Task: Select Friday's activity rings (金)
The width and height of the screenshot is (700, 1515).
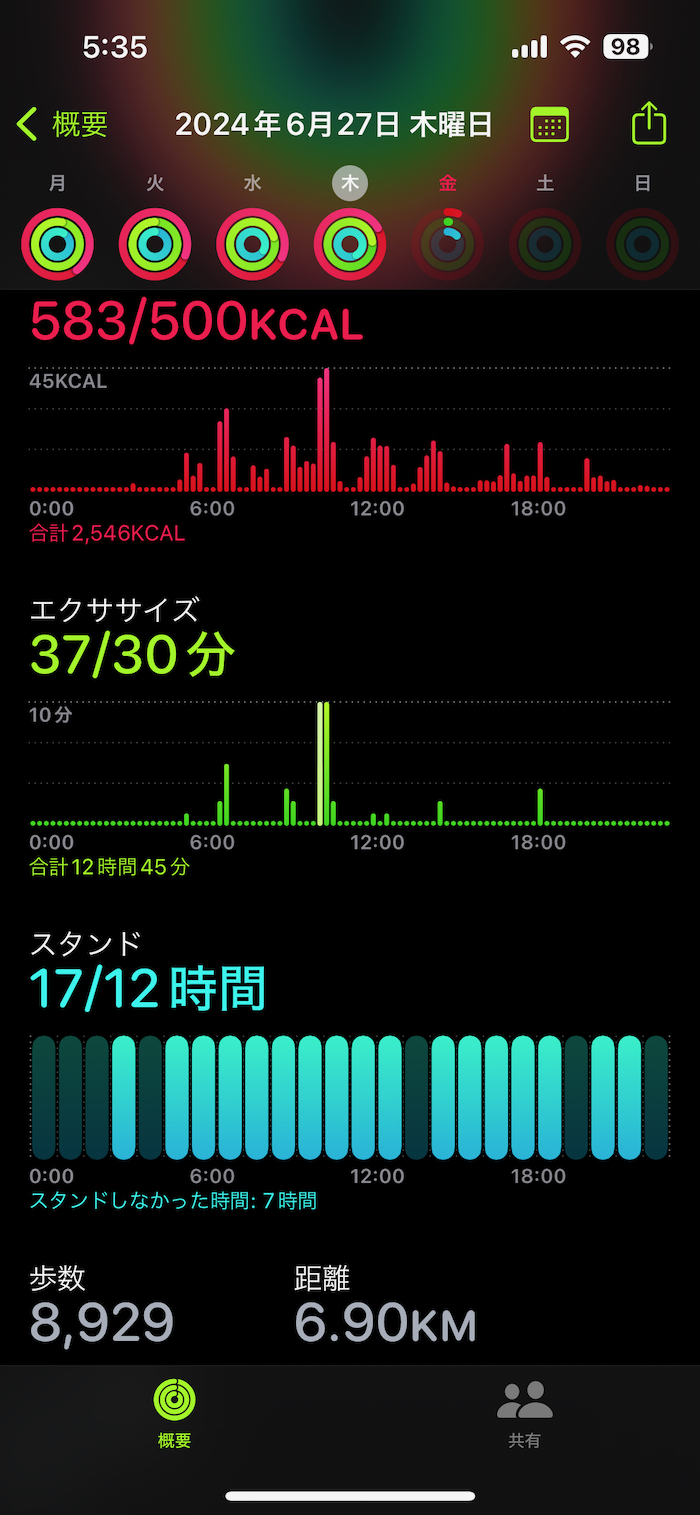Action: [x=448, y=243]
